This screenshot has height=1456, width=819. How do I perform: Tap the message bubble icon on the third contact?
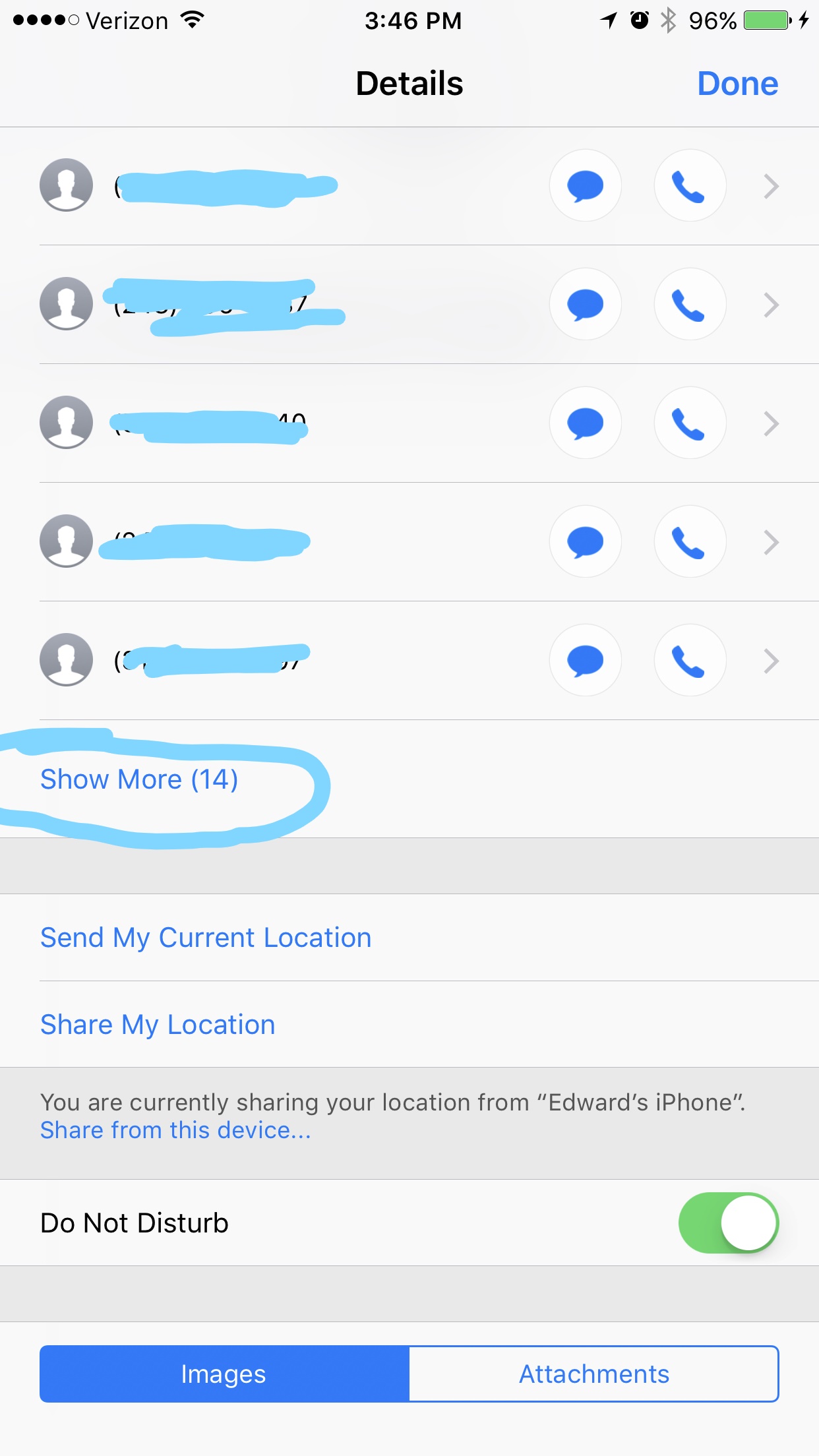tap(585, 423)
